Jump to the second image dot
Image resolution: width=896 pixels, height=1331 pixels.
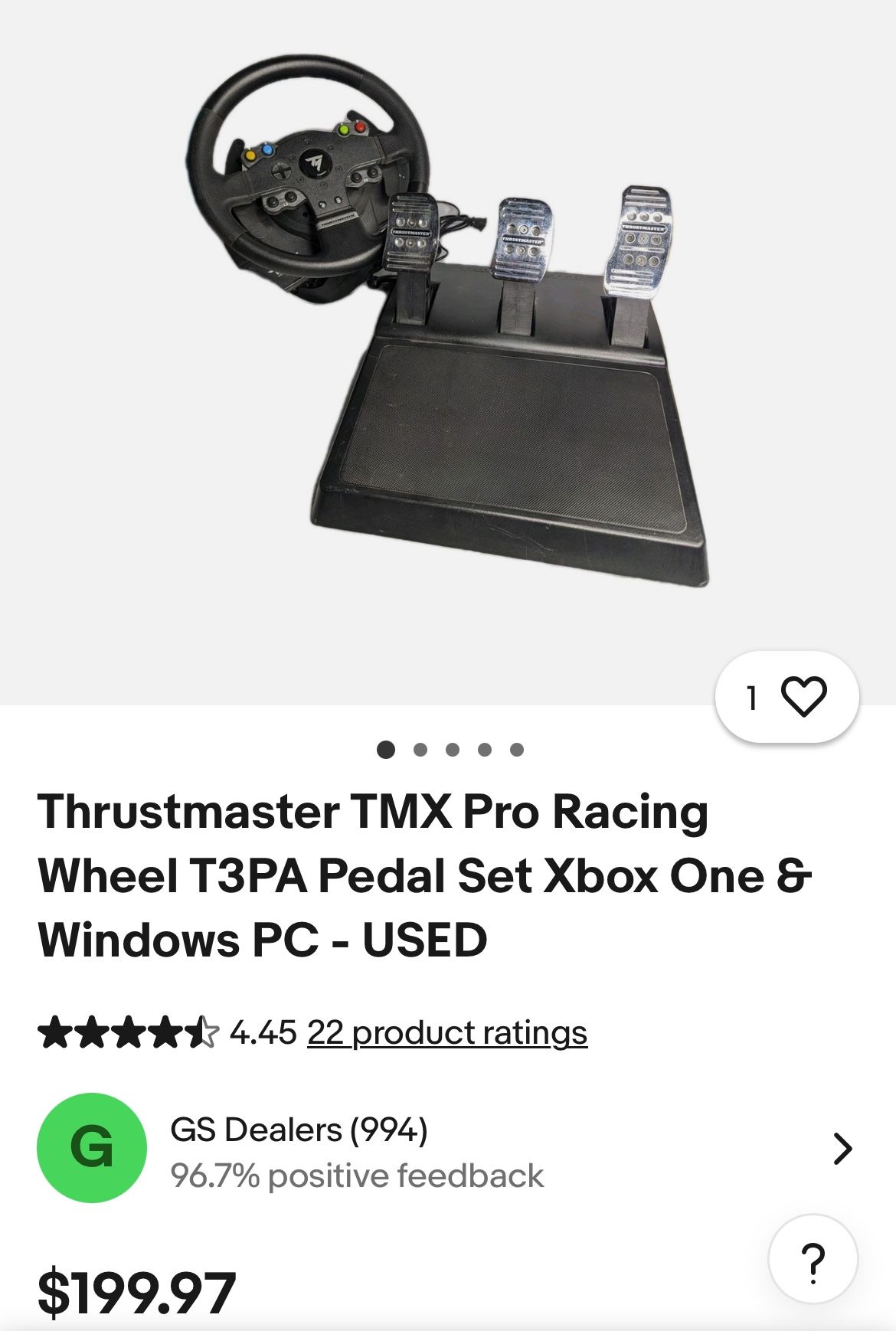click(x=420, y=750)
